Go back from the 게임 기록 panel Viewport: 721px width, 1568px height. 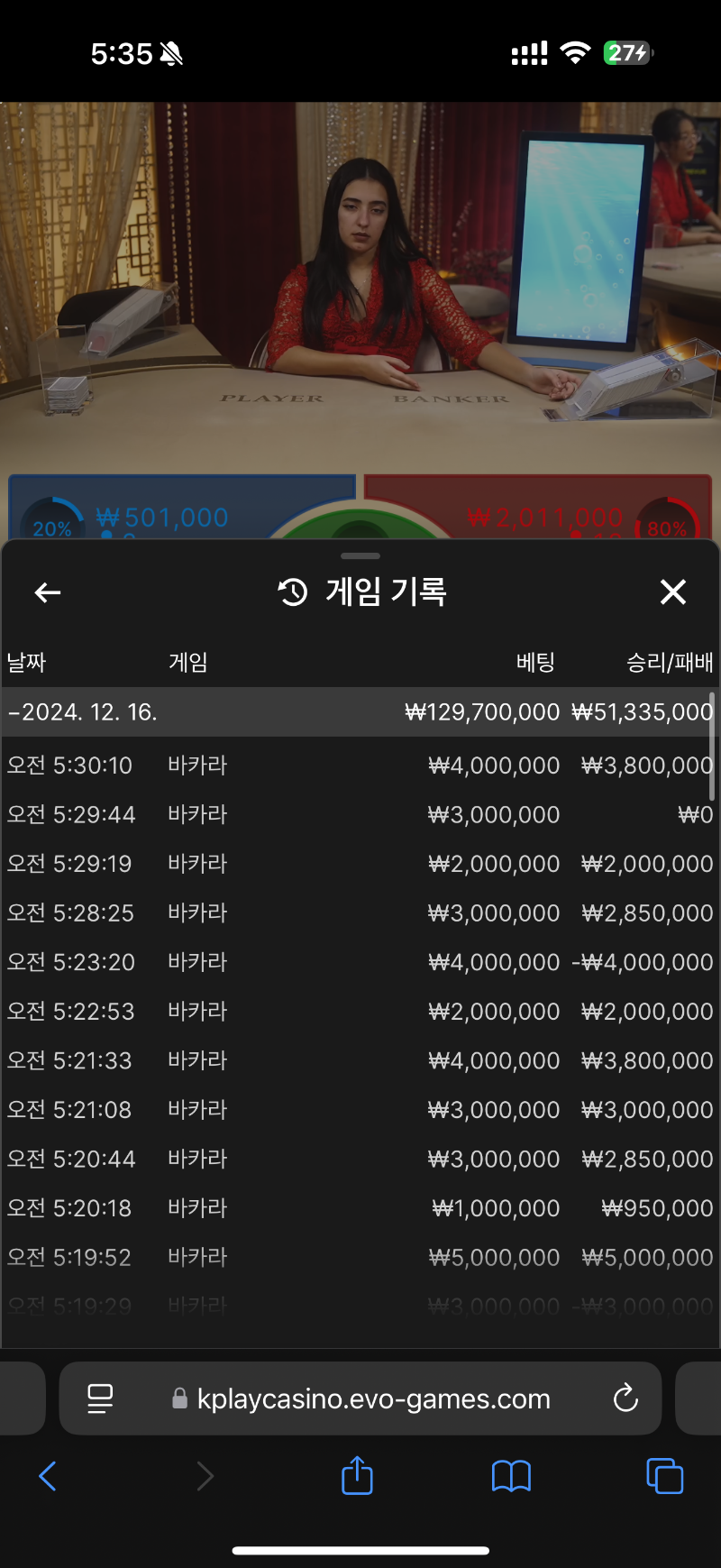[x=47, y=592]
